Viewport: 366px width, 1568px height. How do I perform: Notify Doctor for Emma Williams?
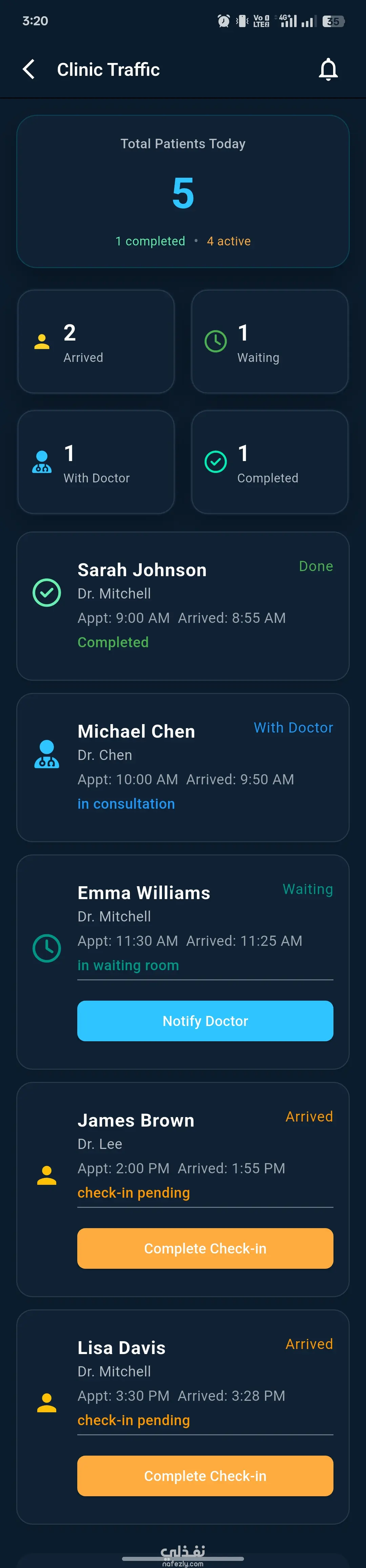click(x=205, y=1021)
